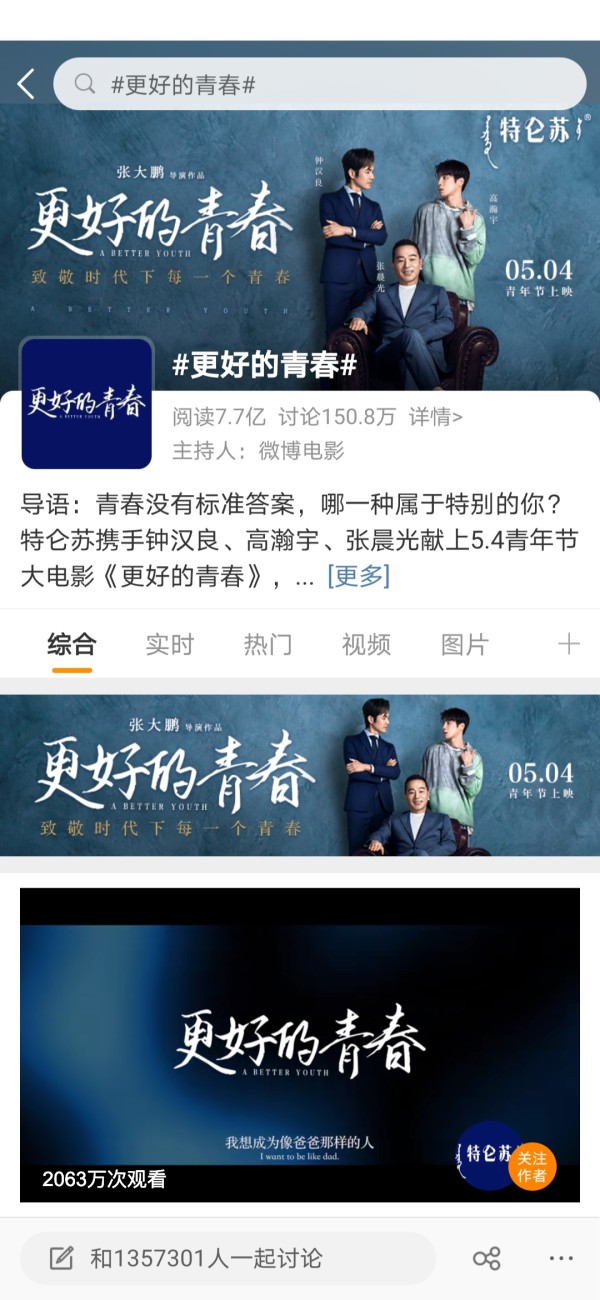
Task: Select the 视频 tab
Action: [366, 645]
